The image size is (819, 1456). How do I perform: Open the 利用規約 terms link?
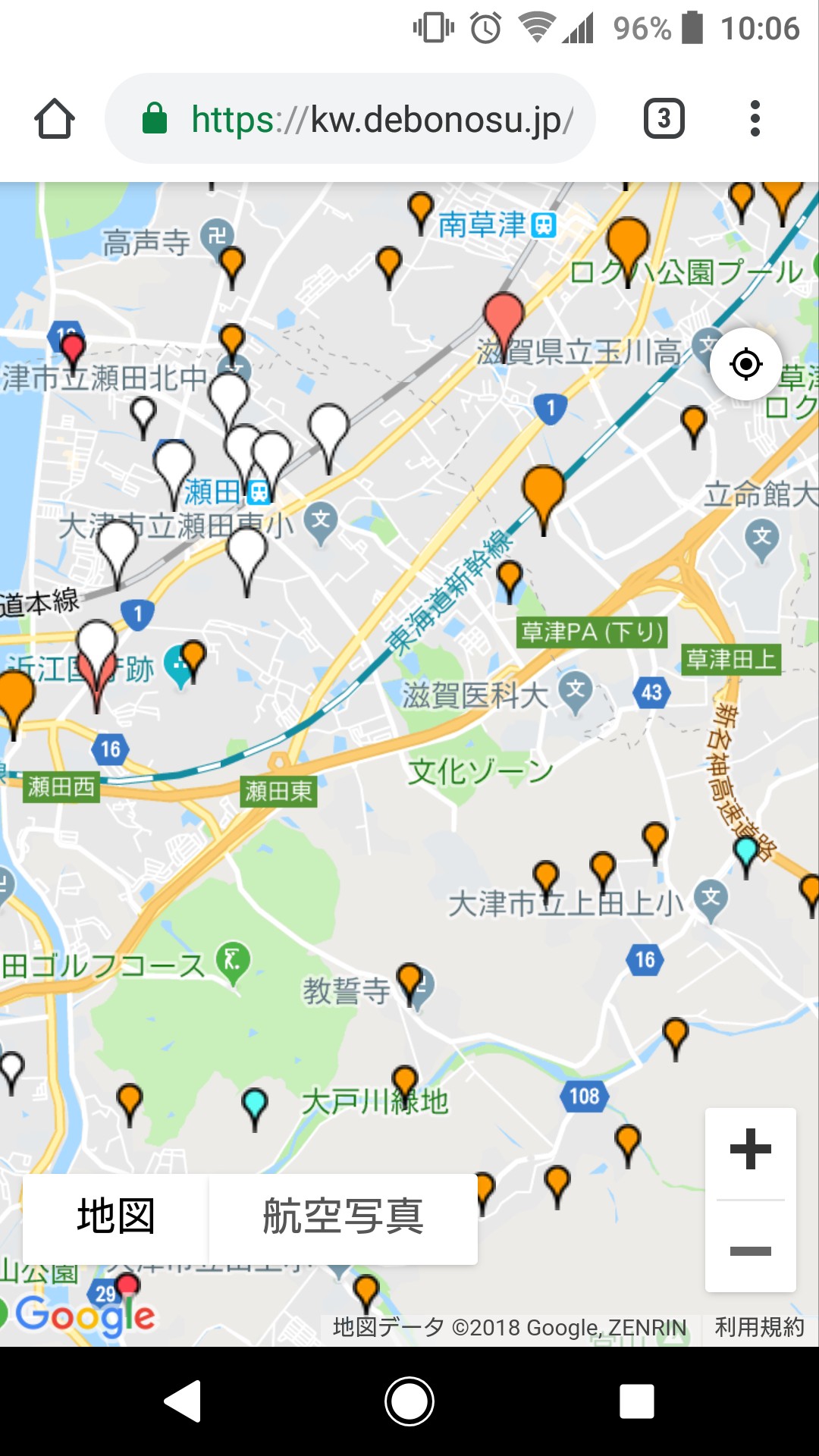click(759, 1327)
